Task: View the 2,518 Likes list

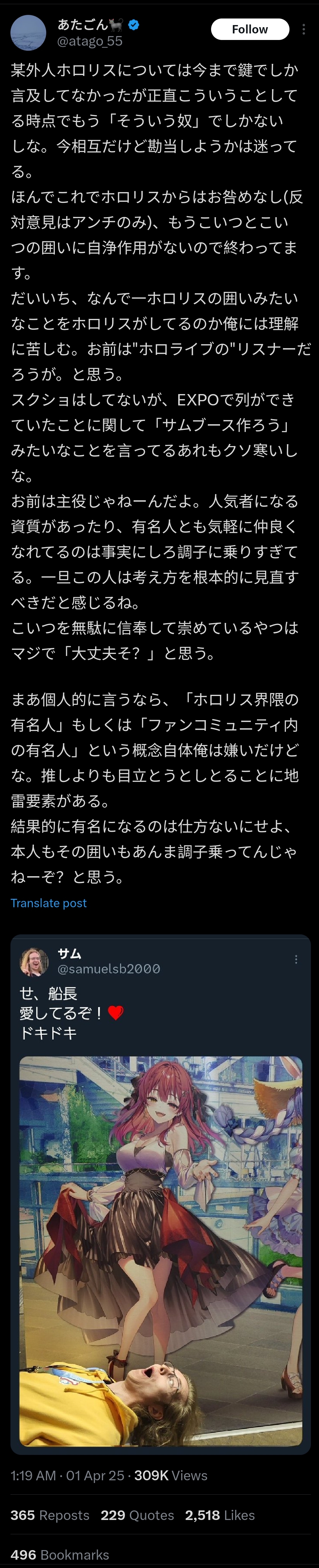Action: coord(220,1515)
